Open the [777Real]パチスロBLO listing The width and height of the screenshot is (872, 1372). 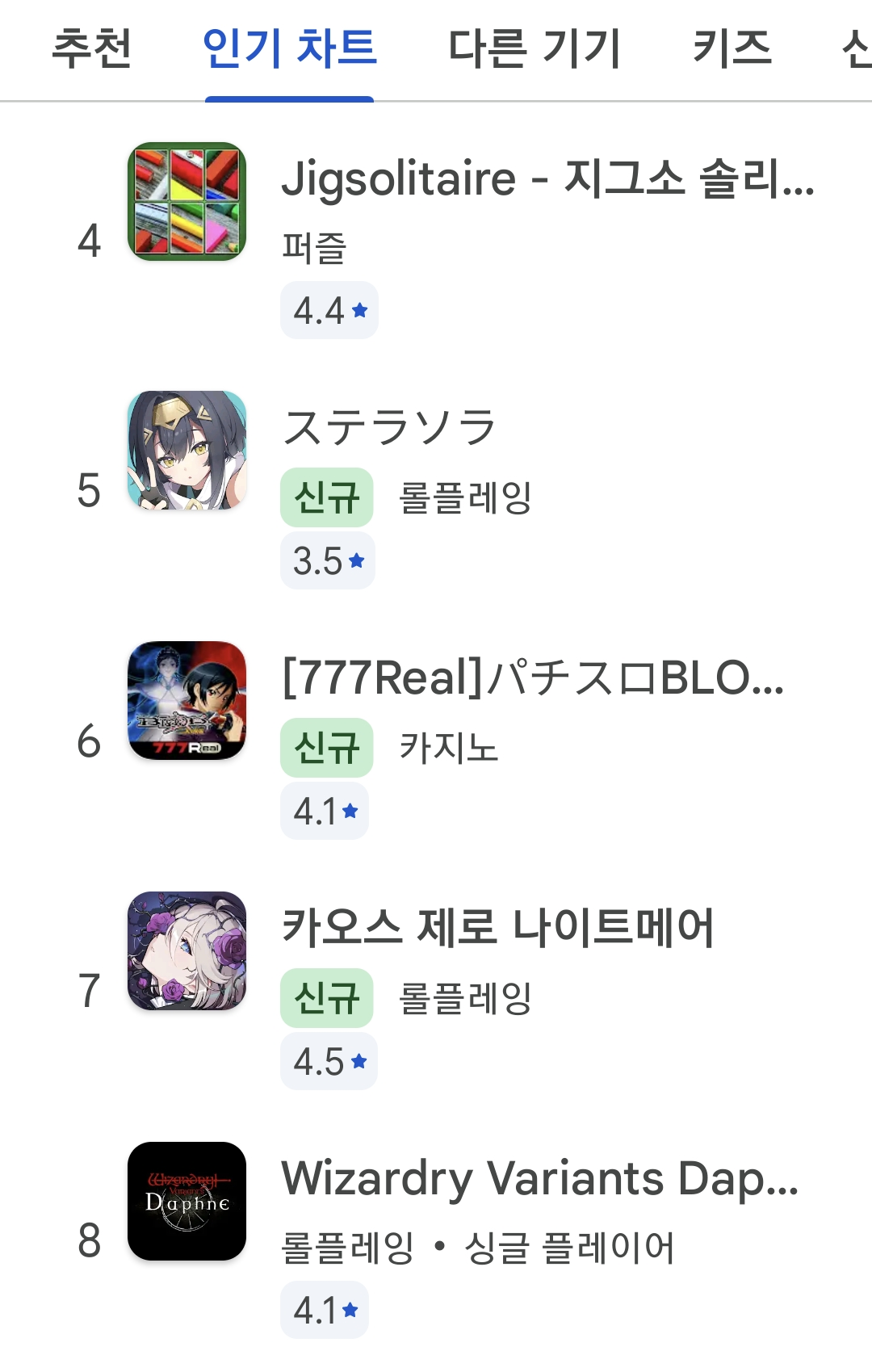[x=532, y=678]
